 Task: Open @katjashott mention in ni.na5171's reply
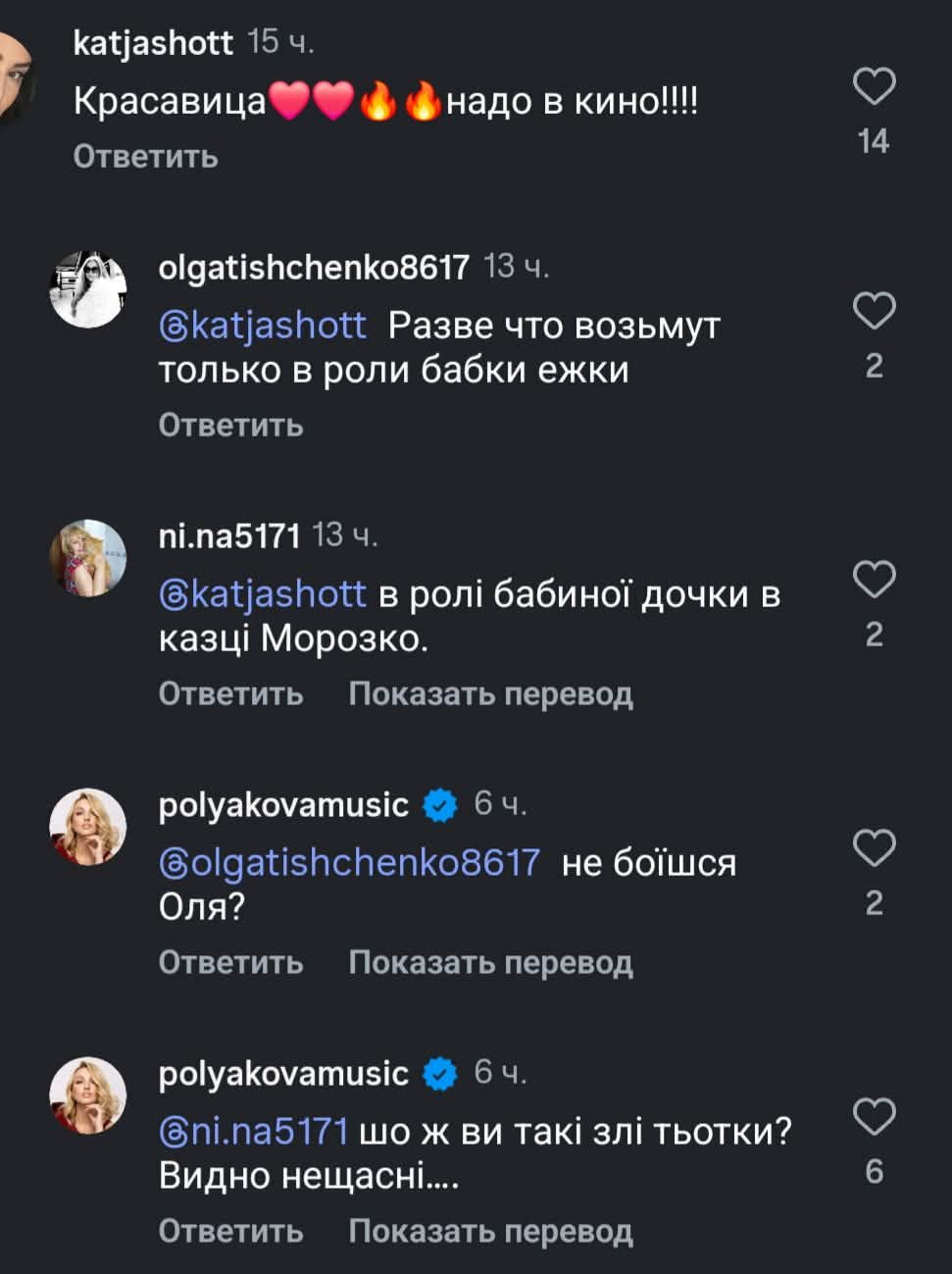(263, 593)
